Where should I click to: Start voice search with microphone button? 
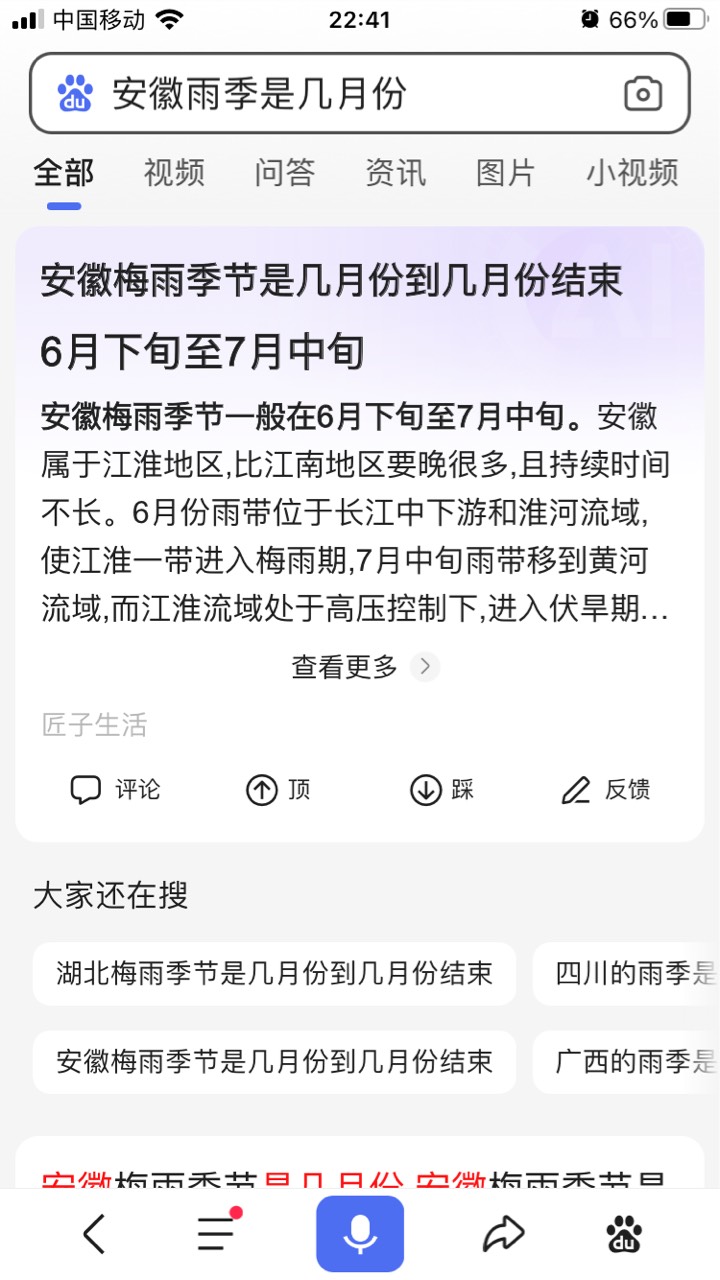click(x=360, y=1234)
